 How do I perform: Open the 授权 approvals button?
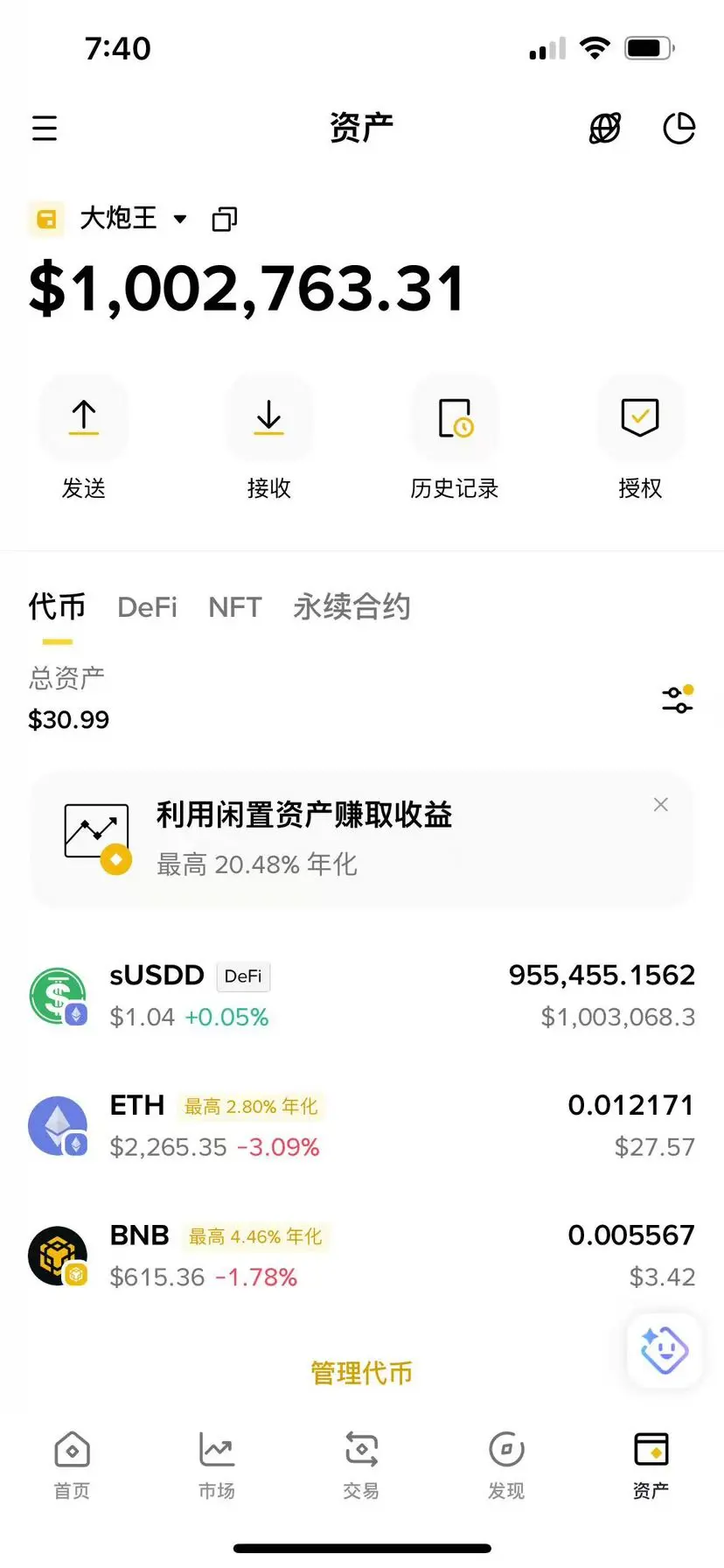(640, 419)
